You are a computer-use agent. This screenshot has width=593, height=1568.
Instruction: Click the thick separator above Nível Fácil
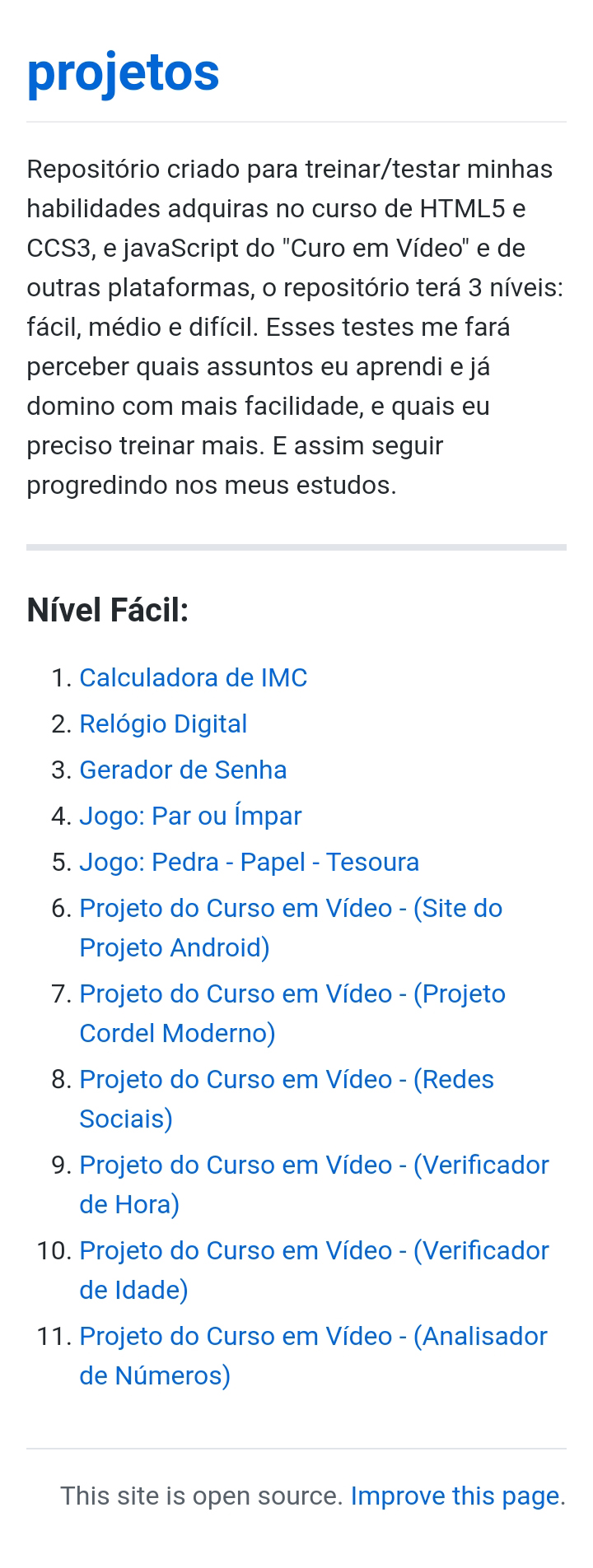pos(296,545)
